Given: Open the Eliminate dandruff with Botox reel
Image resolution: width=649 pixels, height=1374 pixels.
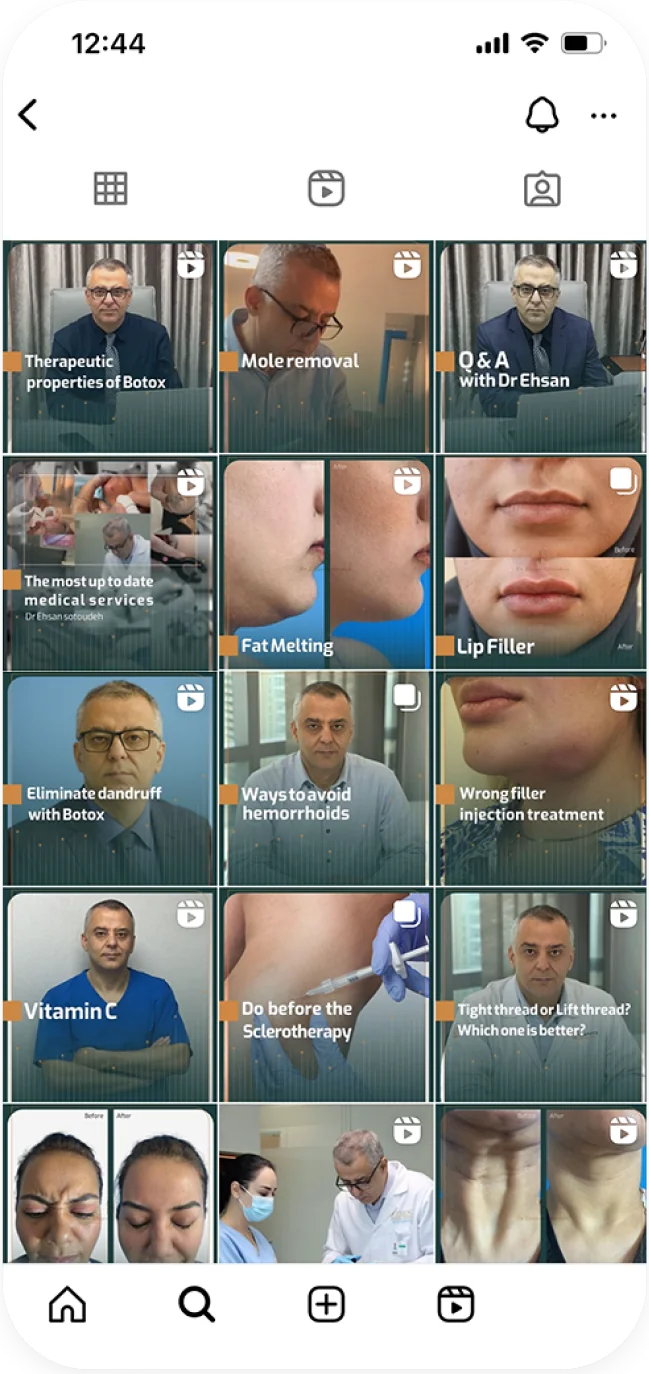Looking at the screenshot, I should 110,780.
